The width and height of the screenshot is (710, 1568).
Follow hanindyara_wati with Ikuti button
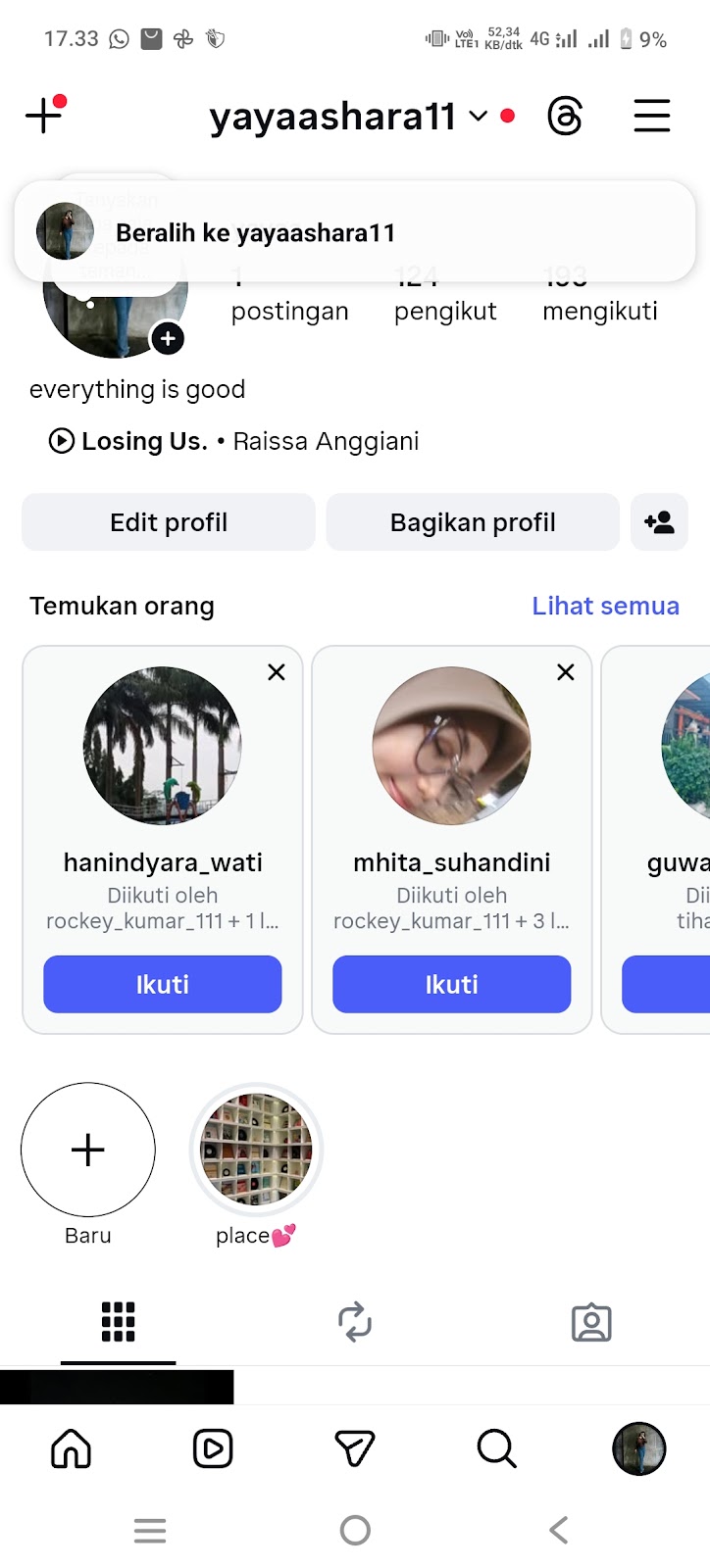(163, 984)
